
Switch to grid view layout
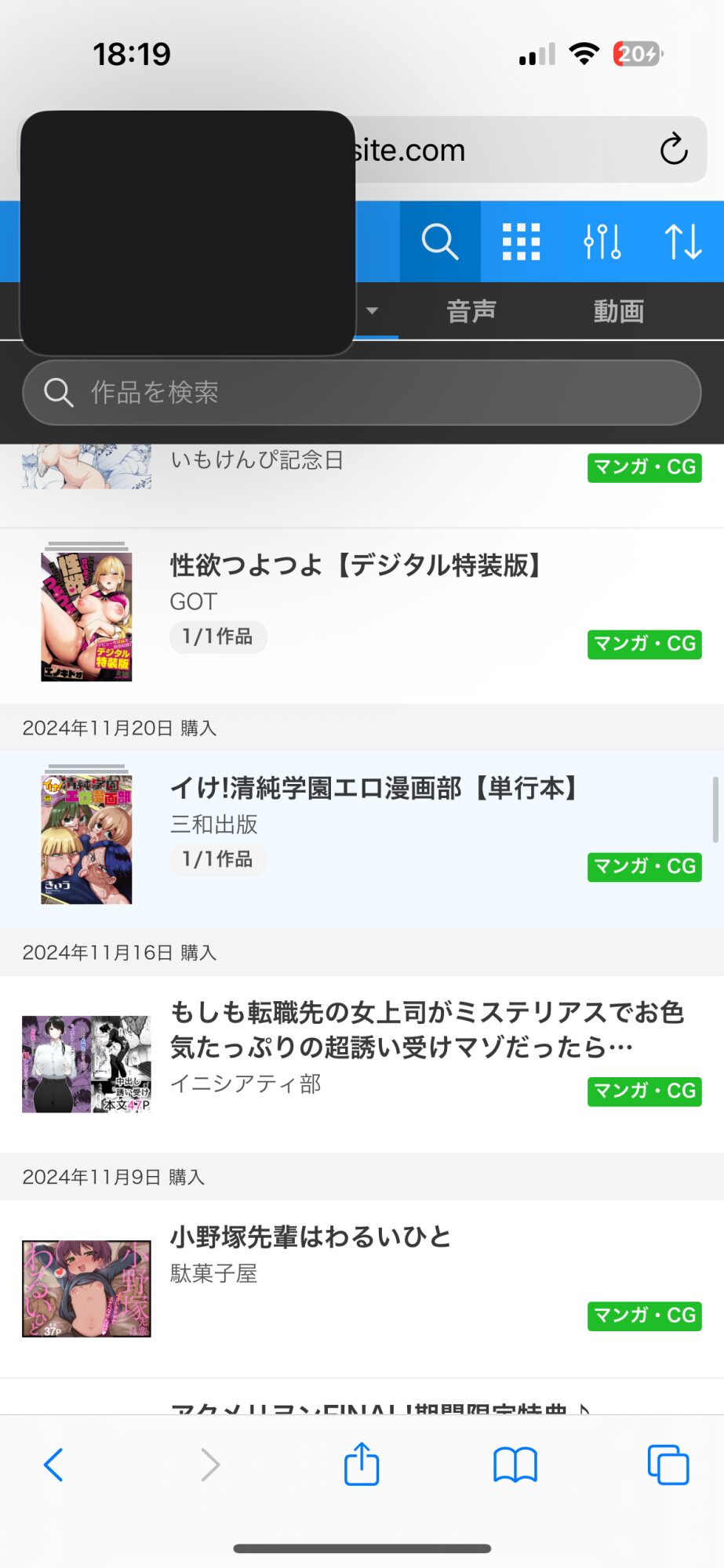pos(522,241)
